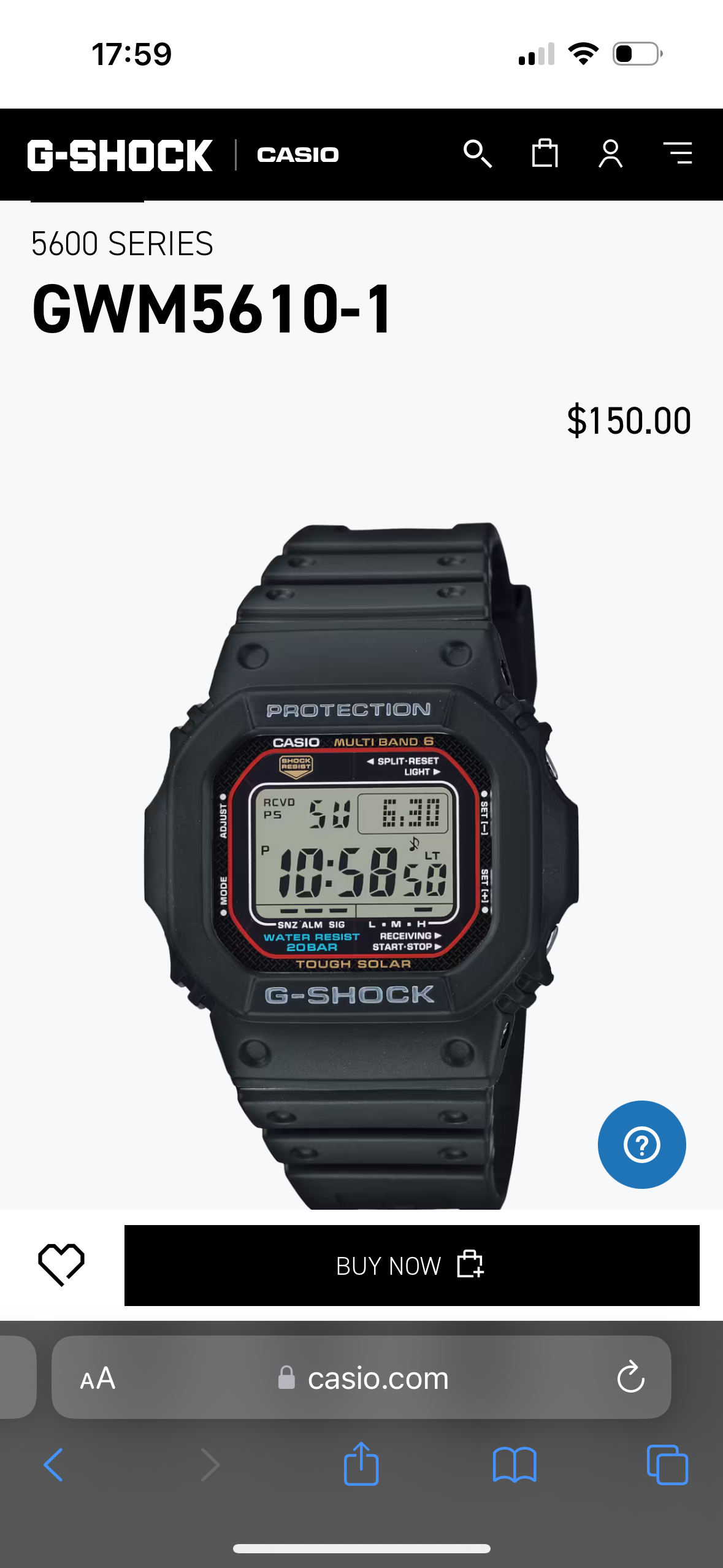View the GWM5610-1 watch image
Screen dimensions: 723x1568
tap(361, 859)
